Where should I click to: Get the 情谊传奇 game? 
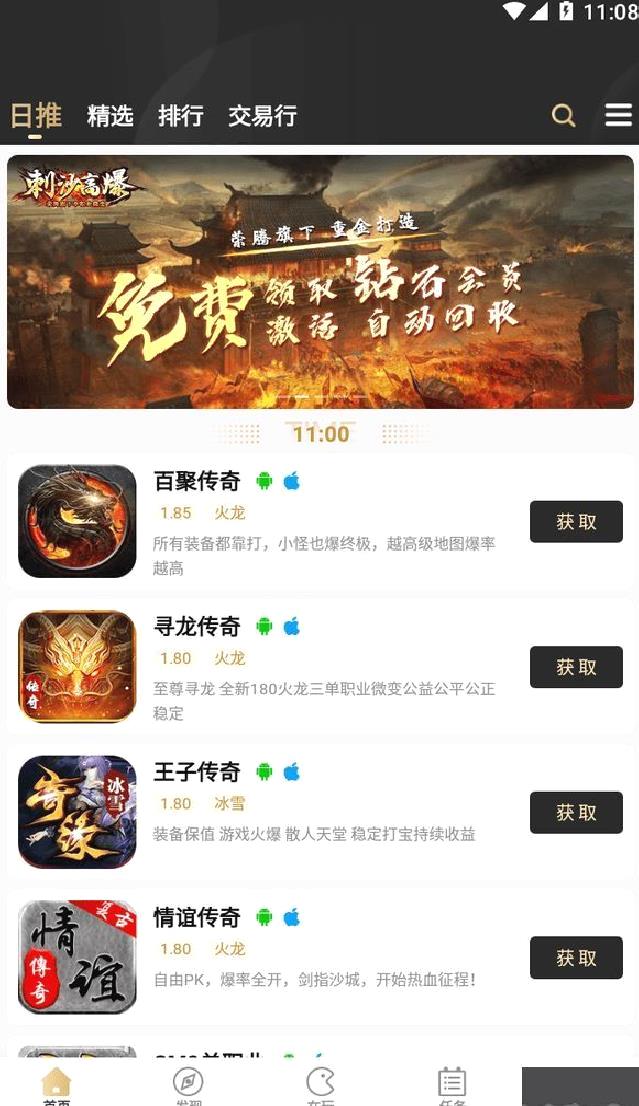coord(576,958)
